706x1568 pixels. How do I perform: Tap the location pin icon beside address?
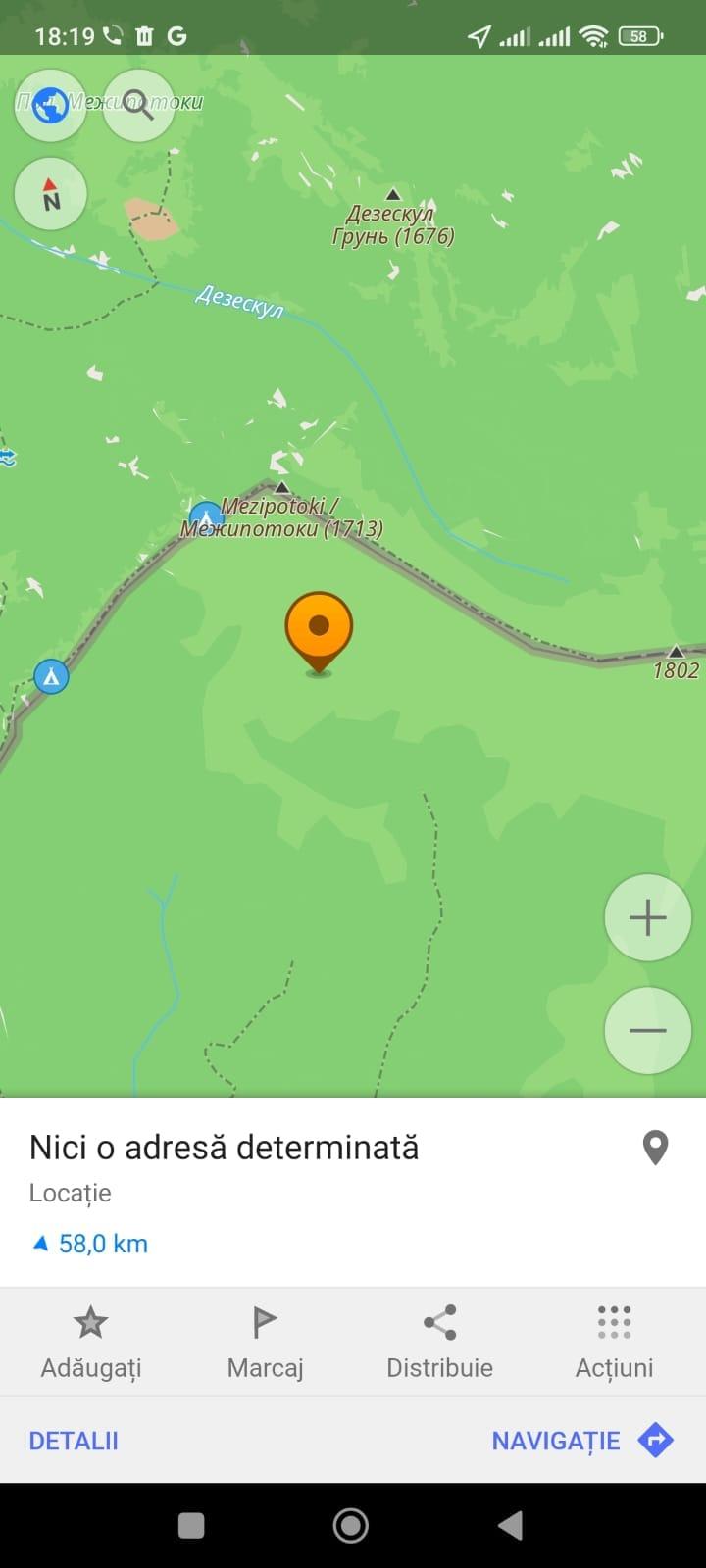[655, 1147]
